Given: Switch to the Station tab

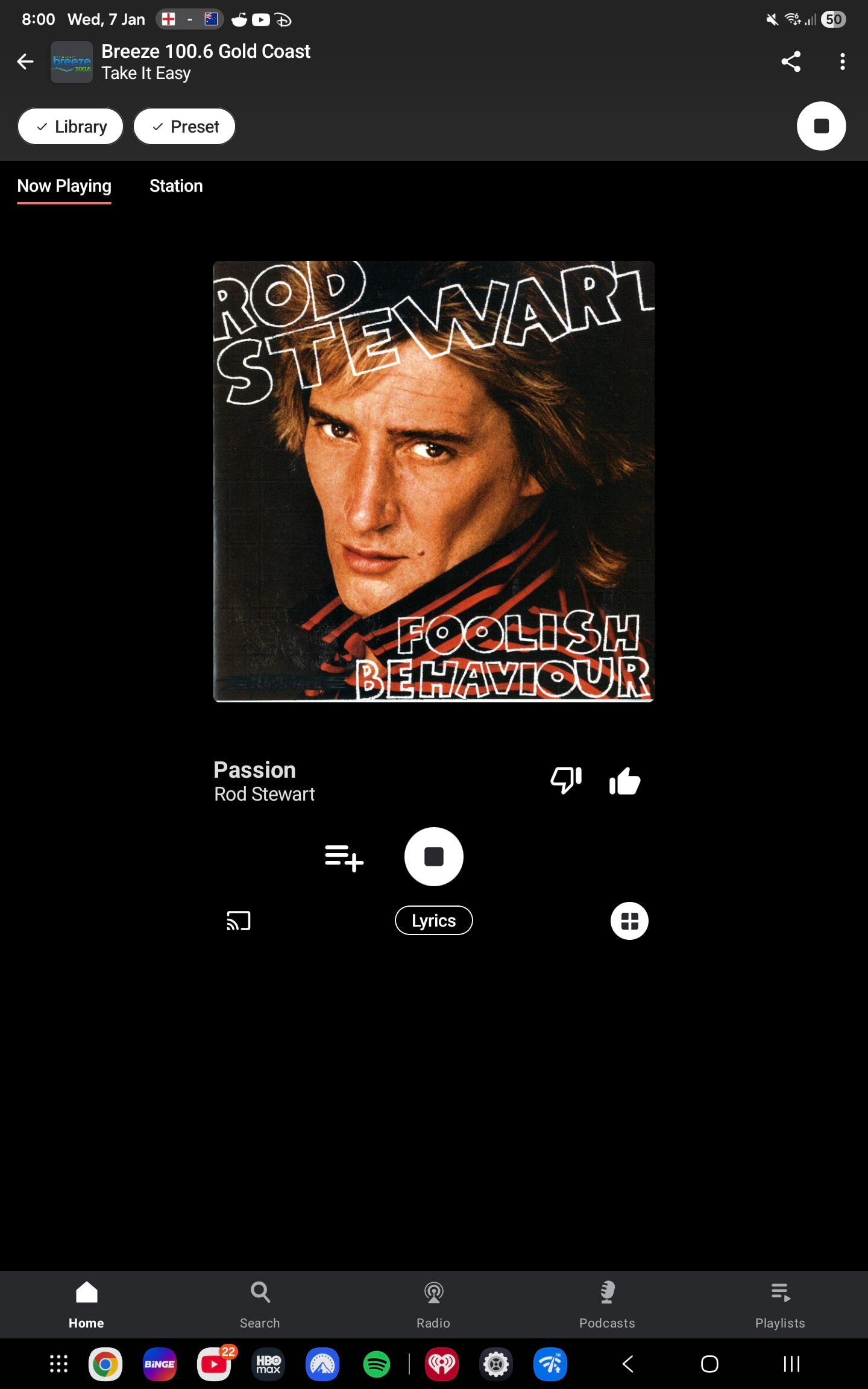Looking at the screenshot, I should [x=176, y=186].
